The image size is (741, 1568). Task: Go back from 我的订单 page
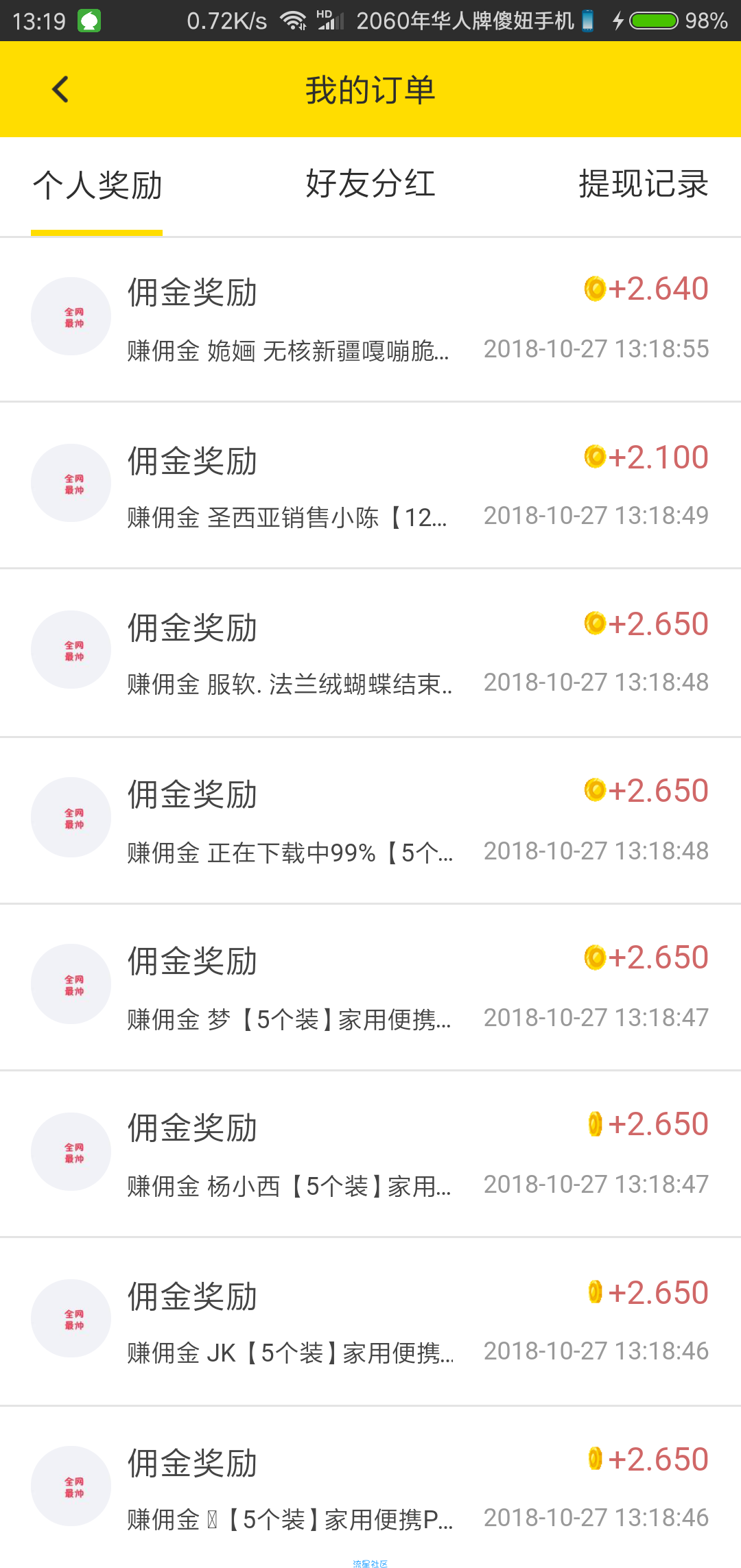click(60, 89)
